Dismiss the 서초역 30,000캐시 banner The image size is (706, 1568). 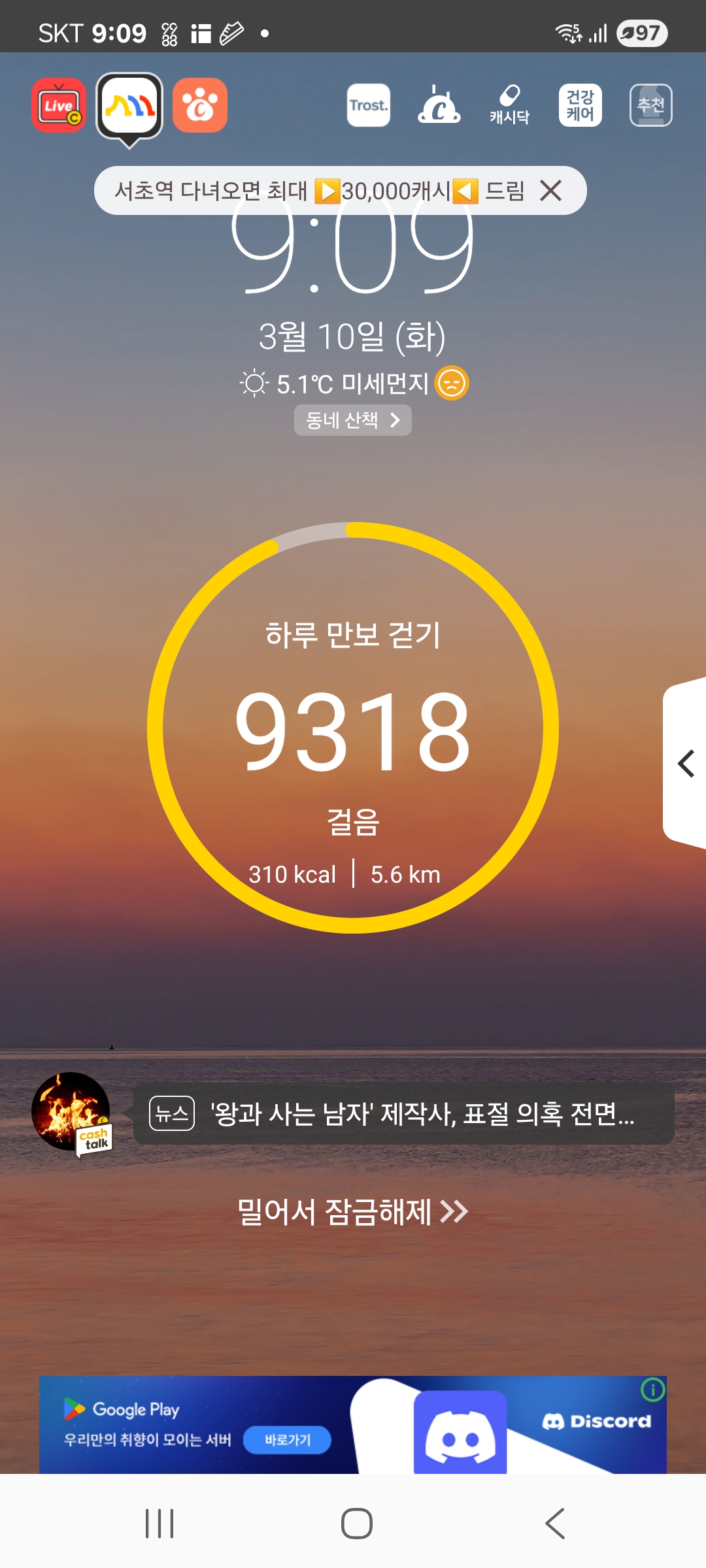(551, 191)
